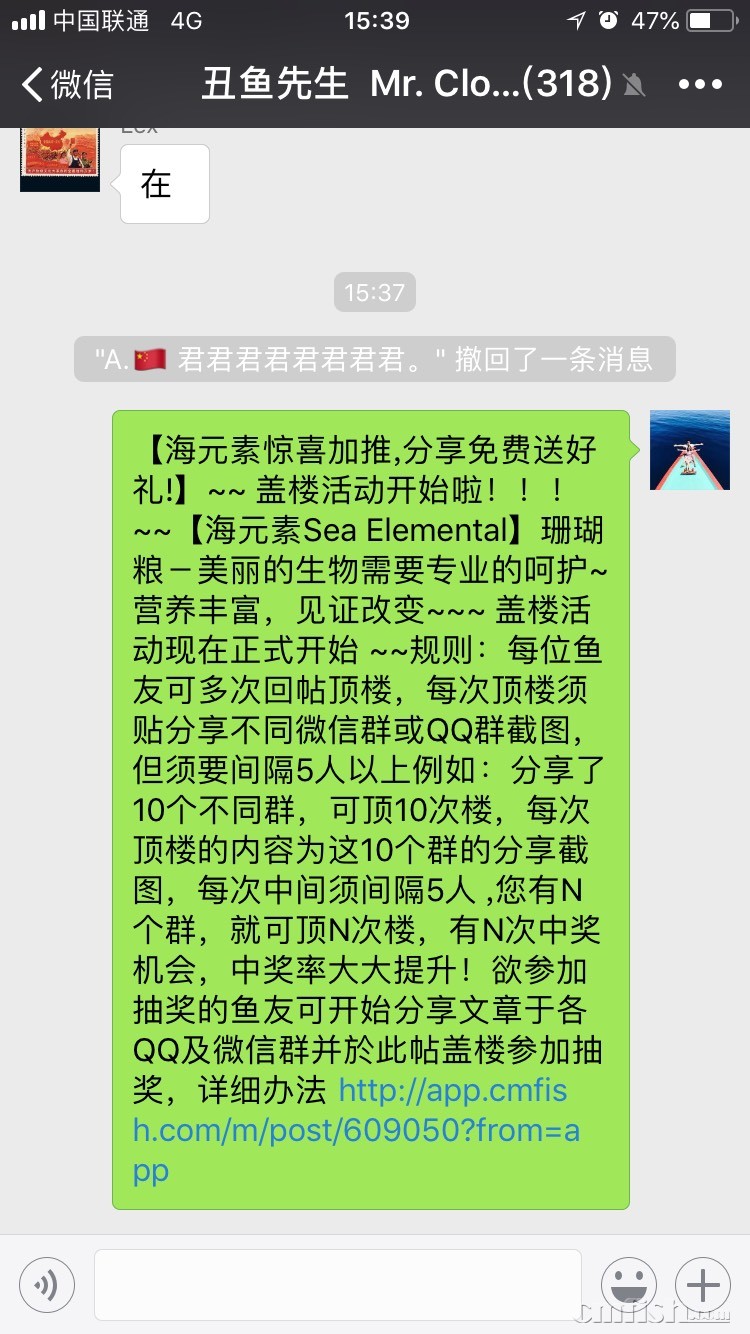
Task: Open the chat info overflow menu
Action: click(x=699, y=84)
